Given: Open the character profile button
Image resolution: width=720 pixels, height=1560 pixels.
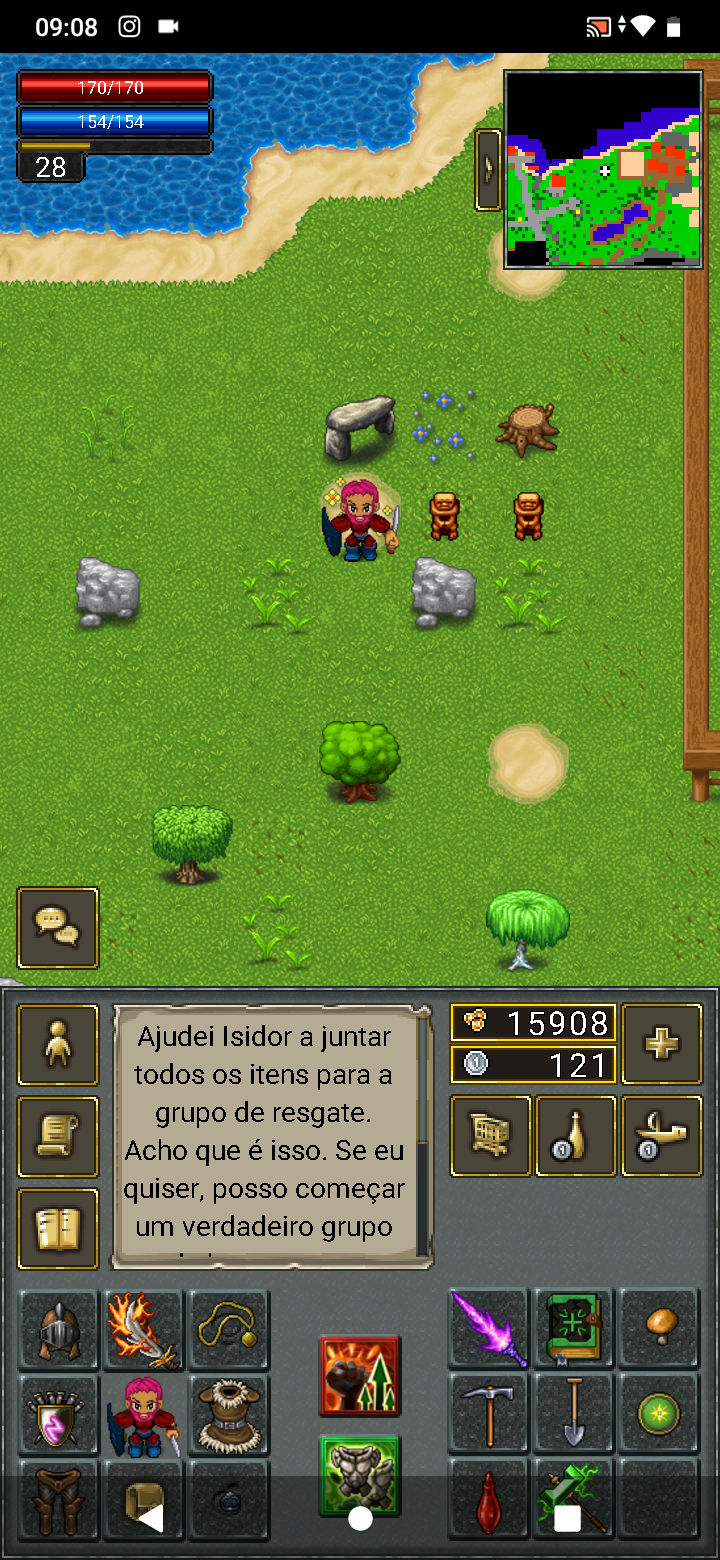Looking at the screenshot, I should pyautogui.click(x=58, y=1044).
